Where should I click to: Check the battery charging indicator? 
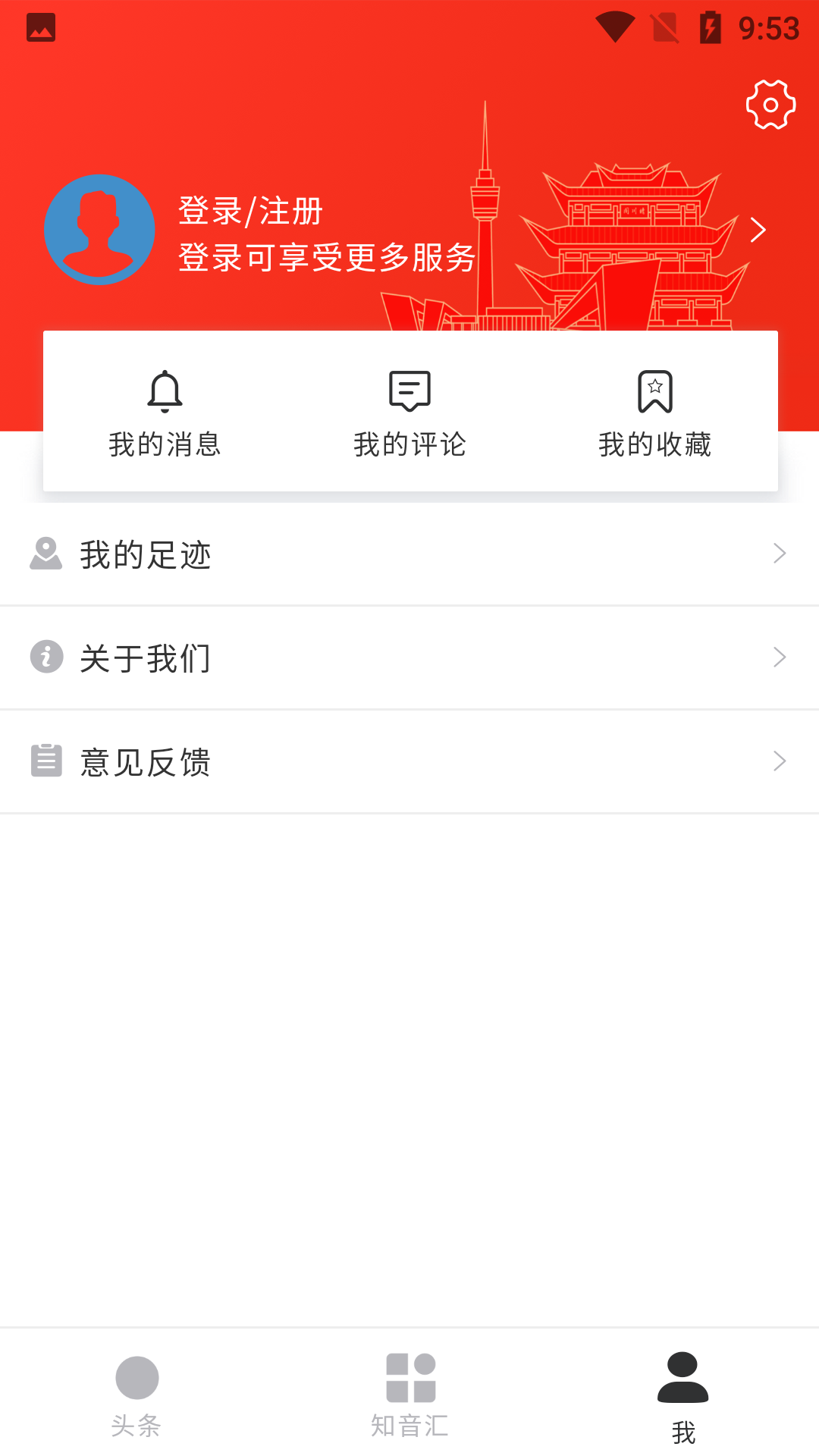711,27
